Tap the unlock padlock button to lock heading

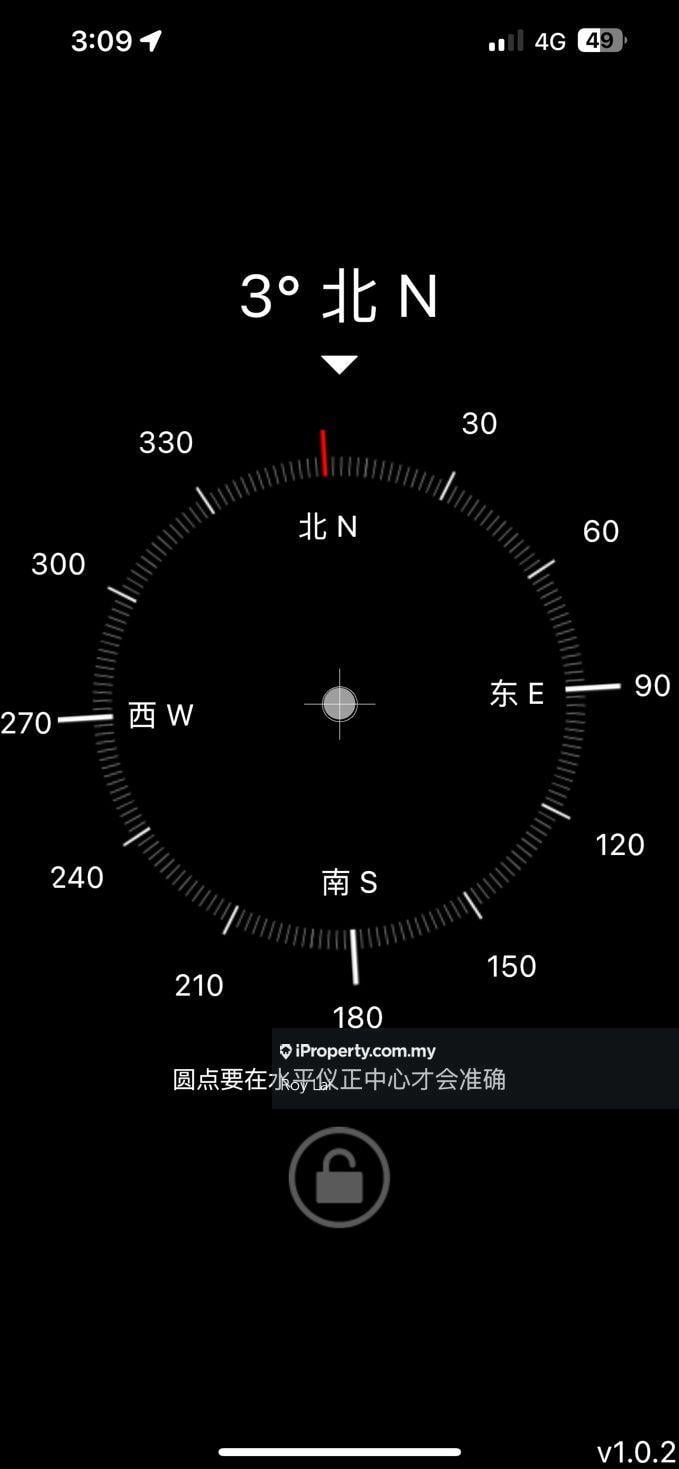[339, 1177]
